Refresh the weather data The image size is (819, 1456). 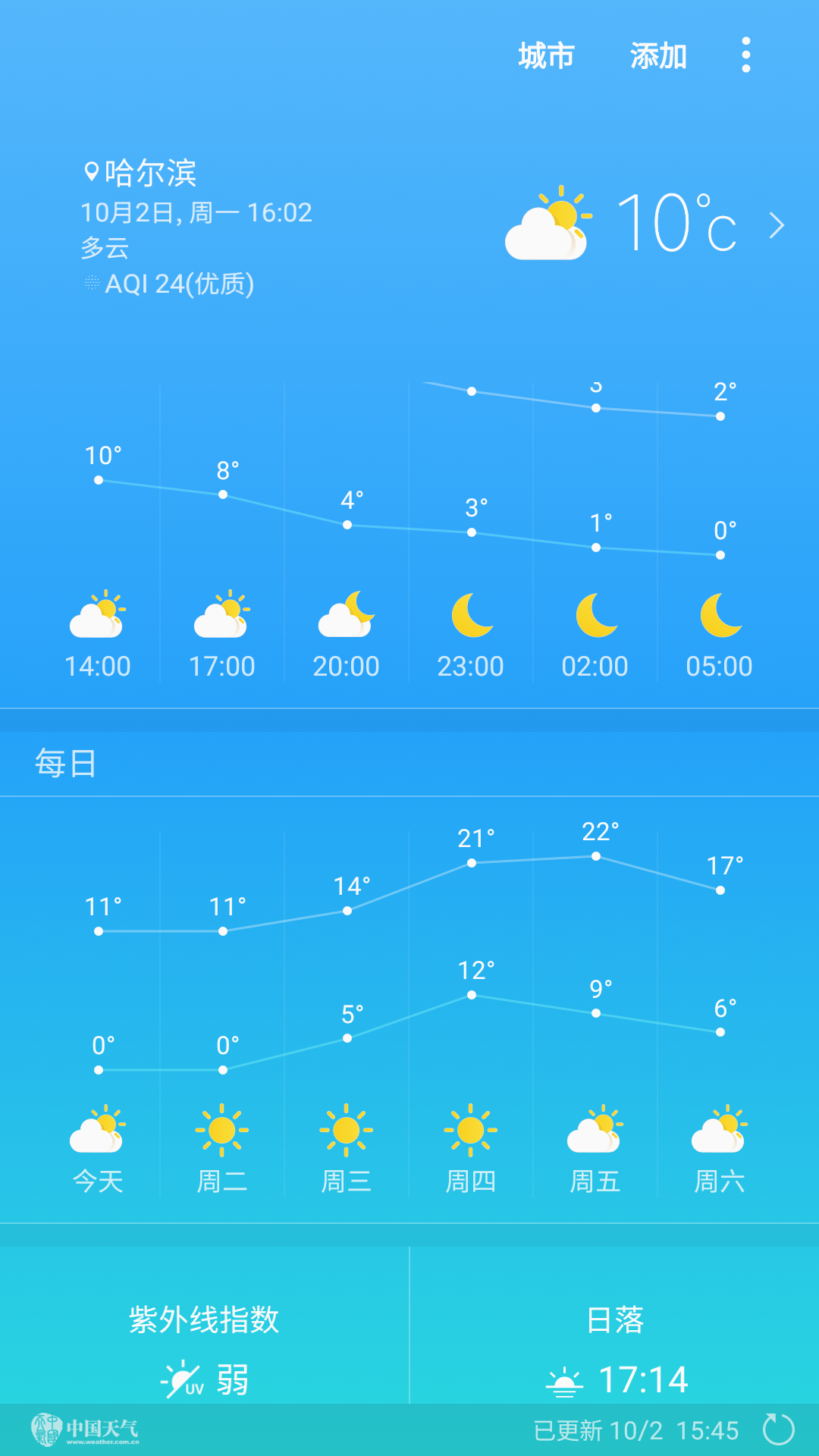tap(779, 1429)
